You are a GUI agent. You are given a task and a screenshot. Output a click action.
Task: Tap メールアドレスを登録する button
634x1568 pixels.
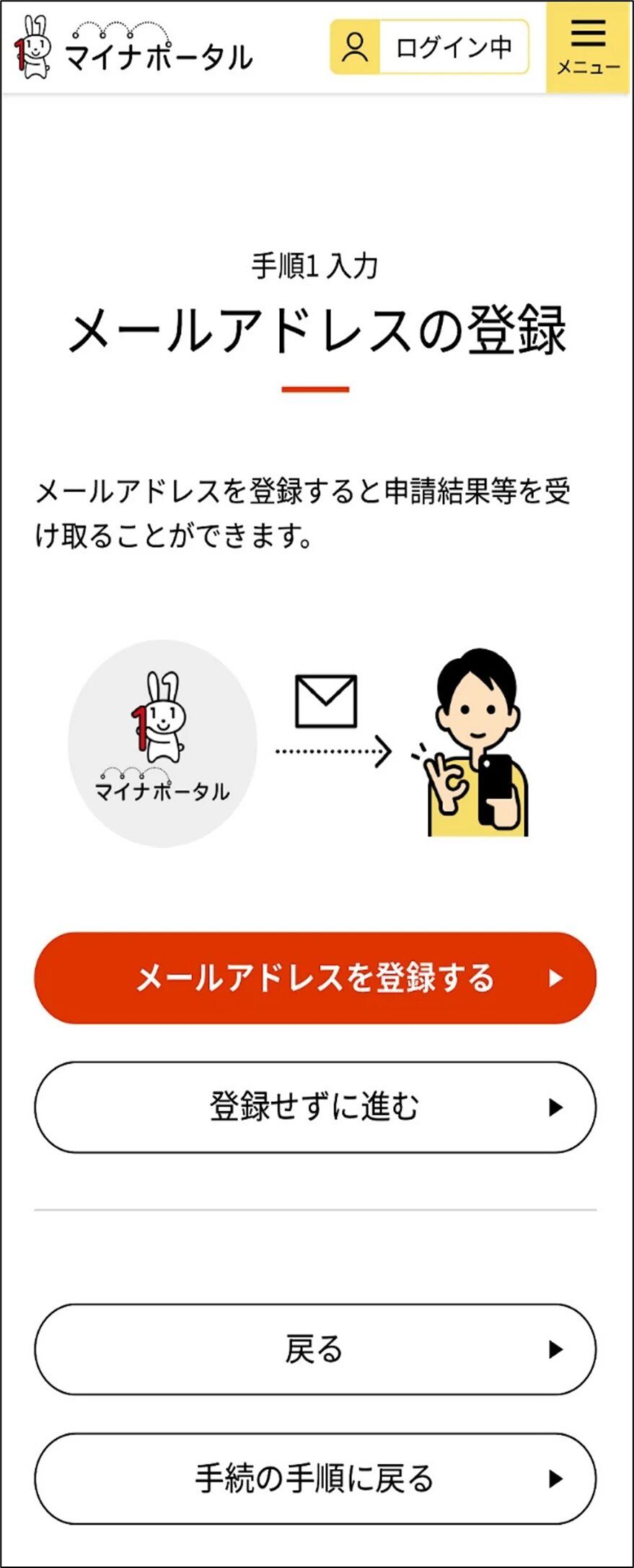coord(315,978)
